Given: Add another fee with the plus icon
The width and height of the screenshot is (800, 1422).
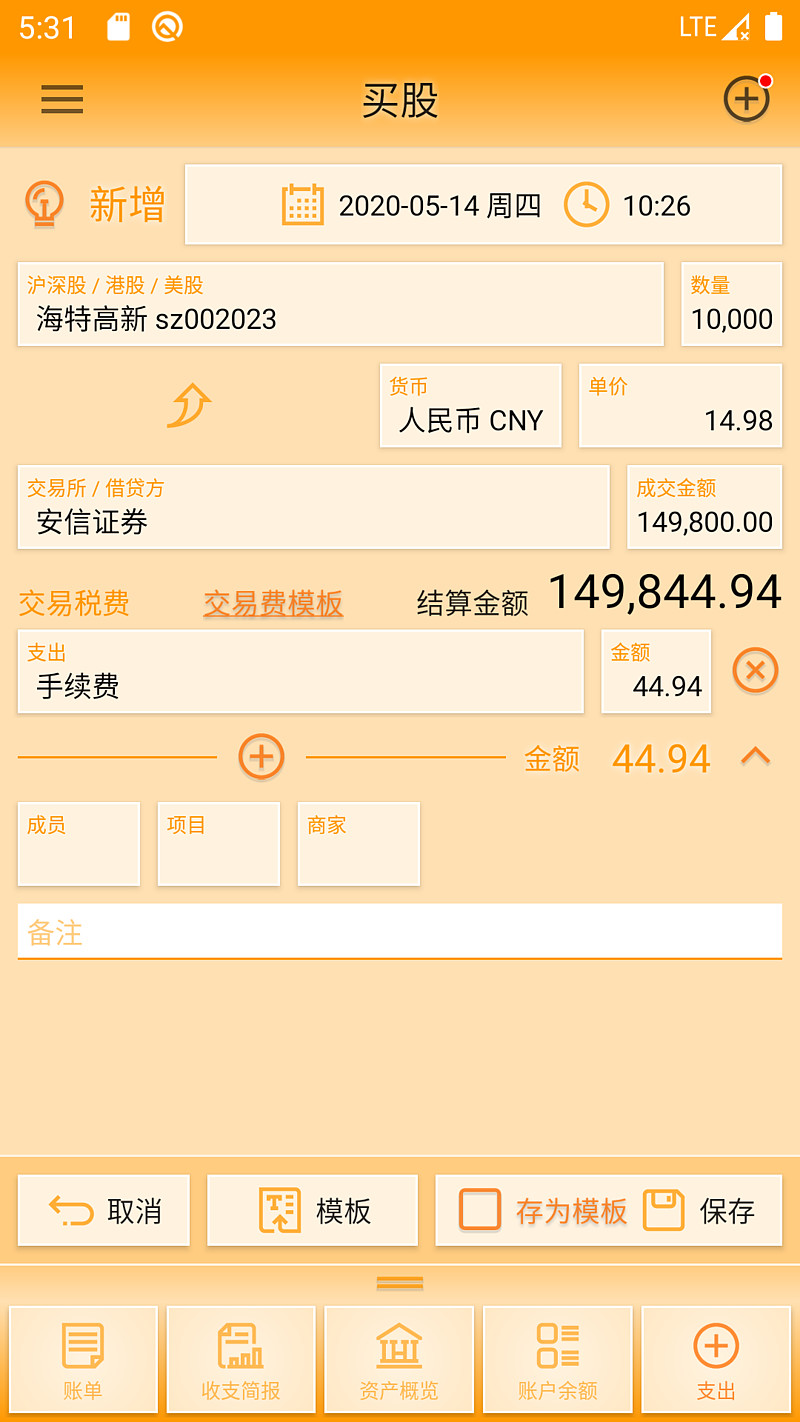Looking at the screenshot, I should (x=260, y=758).
